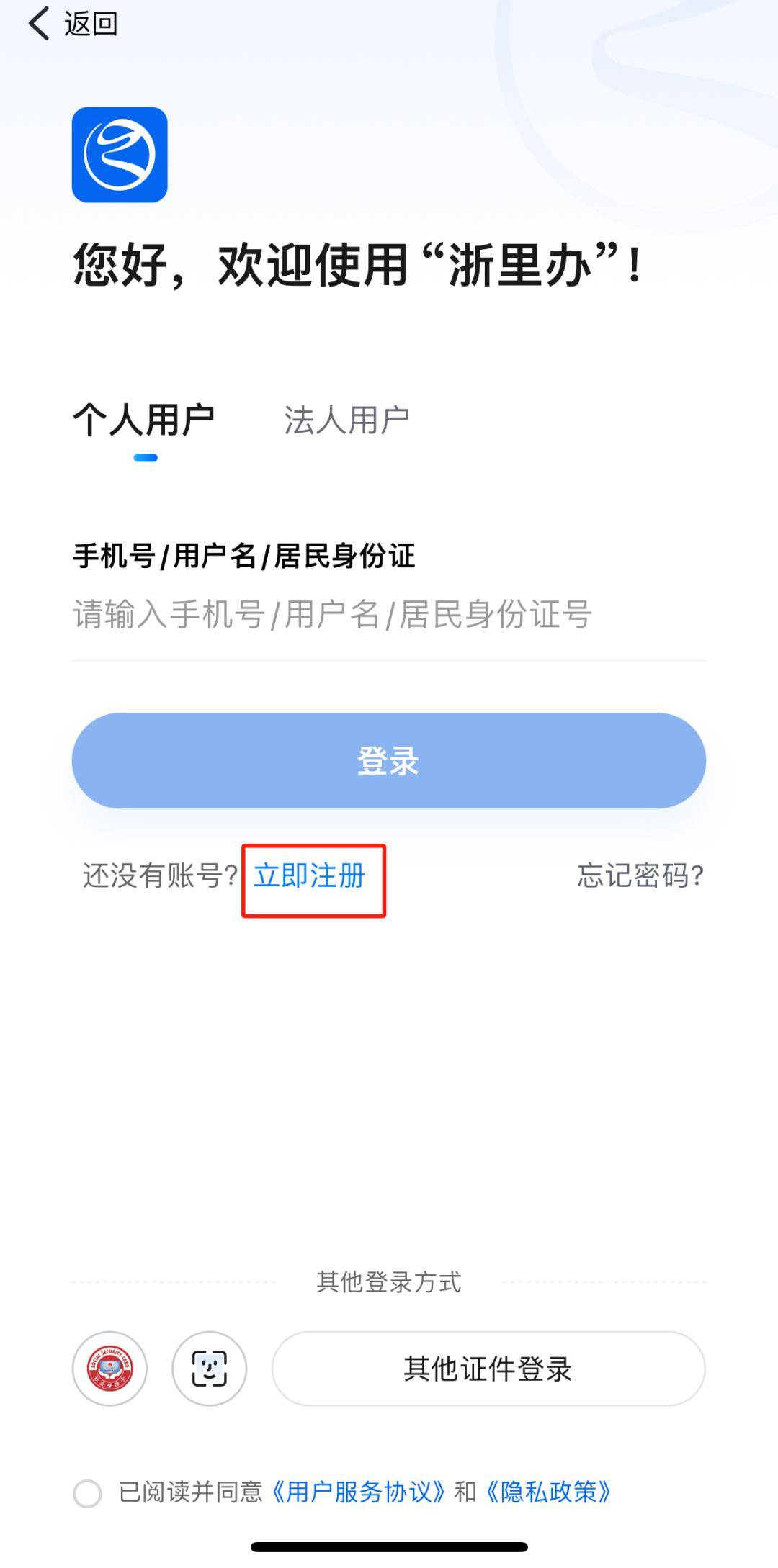Focus the 手机号/用户名/居民身份证 input field
The height and width of the screenshot is (1568, 778).
(x=388, y=616)
